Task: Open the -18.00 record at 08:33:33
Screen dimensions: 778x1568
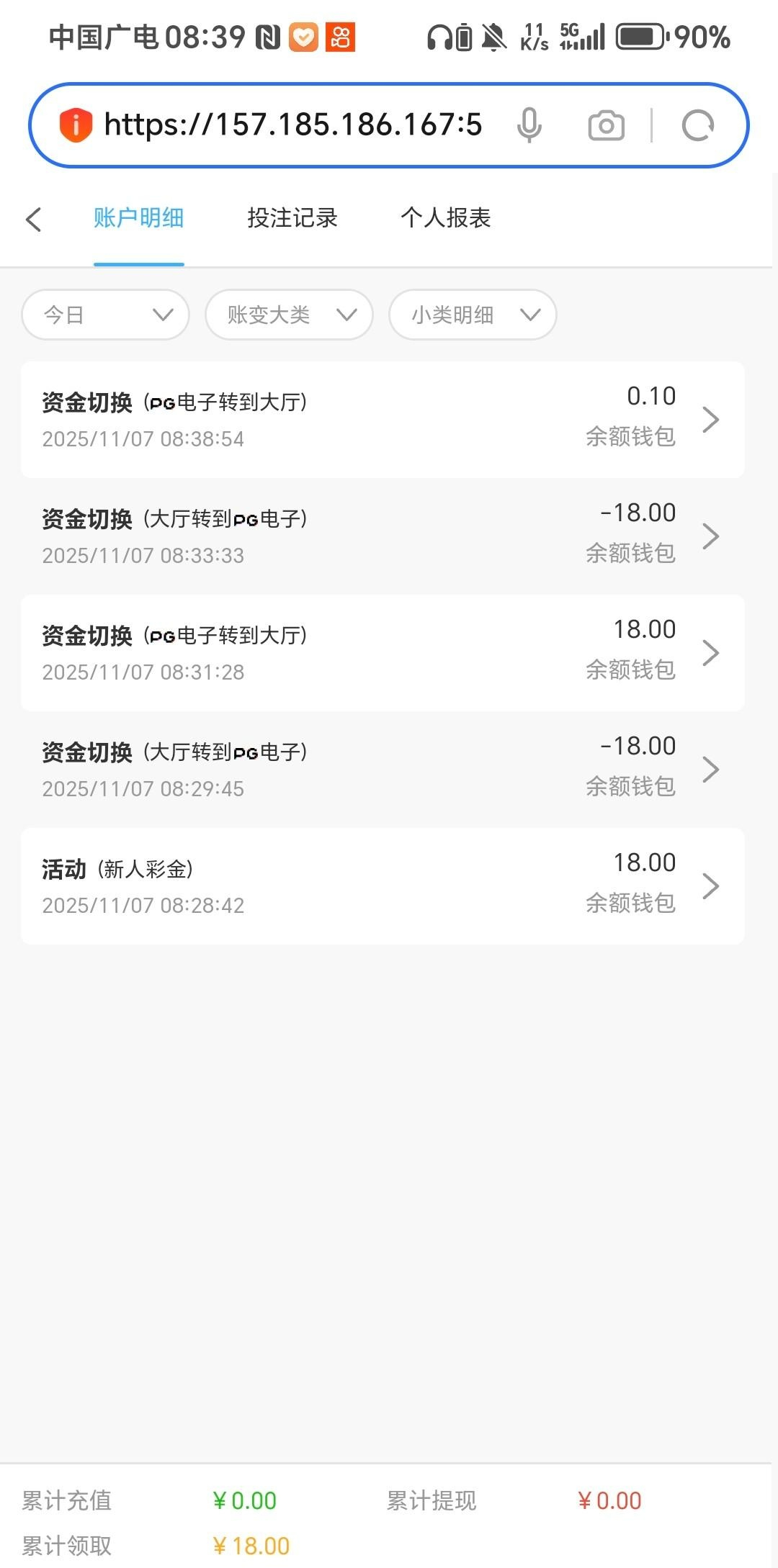Action: click(383, 536)
